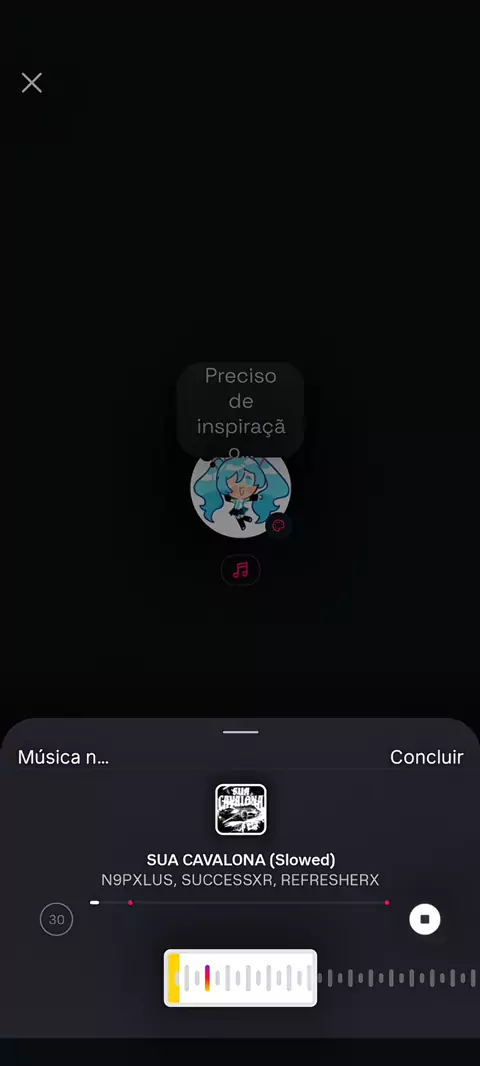Open the palette icon on the avatar
480x1066 pixels.
[278, 526]
